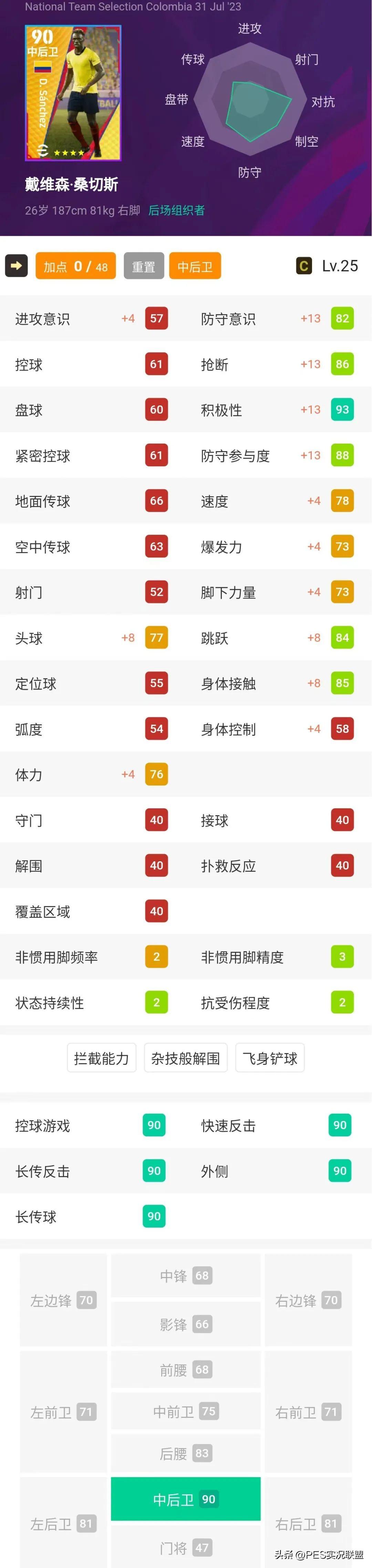372x1568 pixels.
Task: Tap the 后场组织者 playstyle link
Action: (177, 211)
